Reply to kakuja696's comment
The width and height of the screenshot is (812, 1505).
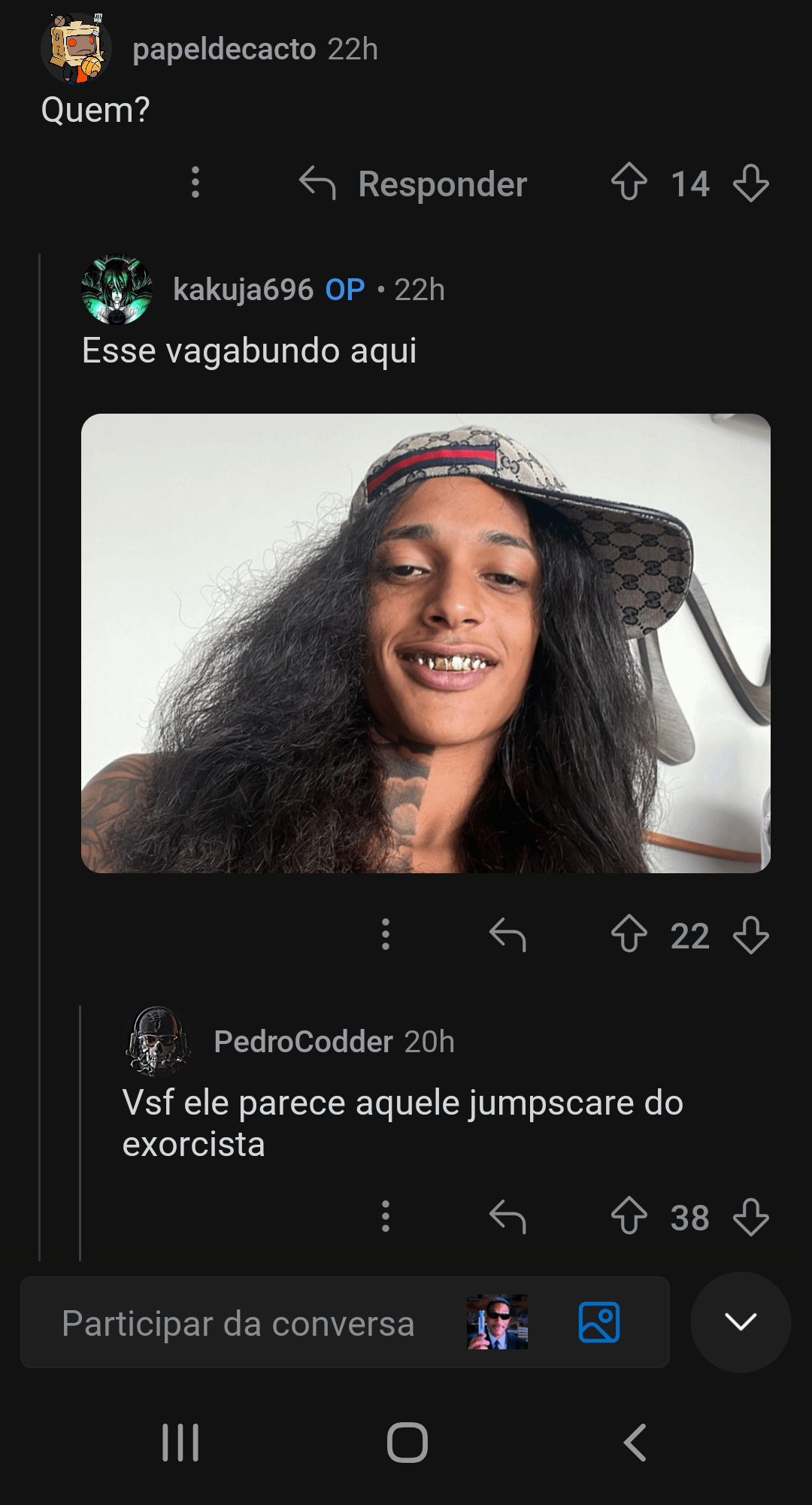pos(507,935)
